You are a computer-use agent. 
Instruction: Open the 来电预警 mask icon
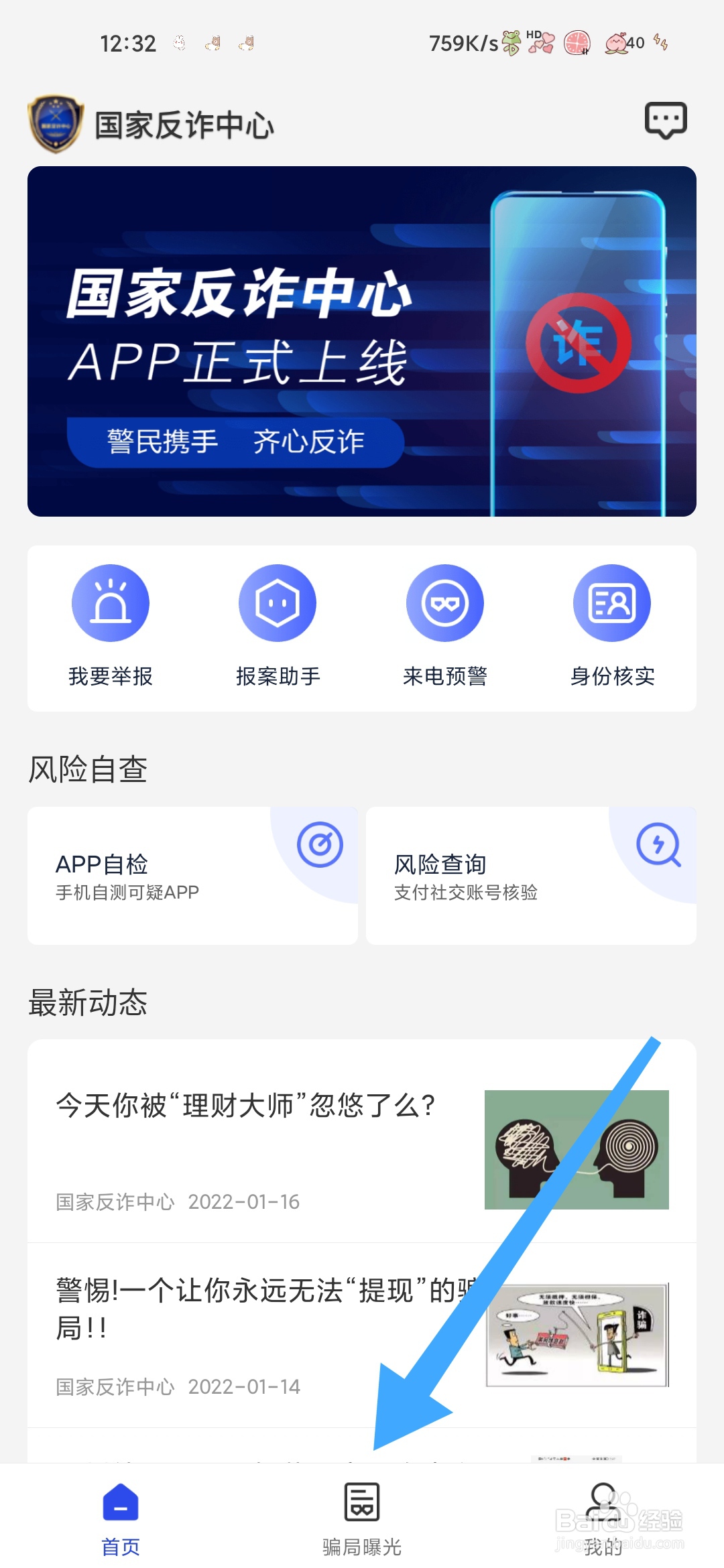pos(444,602)
